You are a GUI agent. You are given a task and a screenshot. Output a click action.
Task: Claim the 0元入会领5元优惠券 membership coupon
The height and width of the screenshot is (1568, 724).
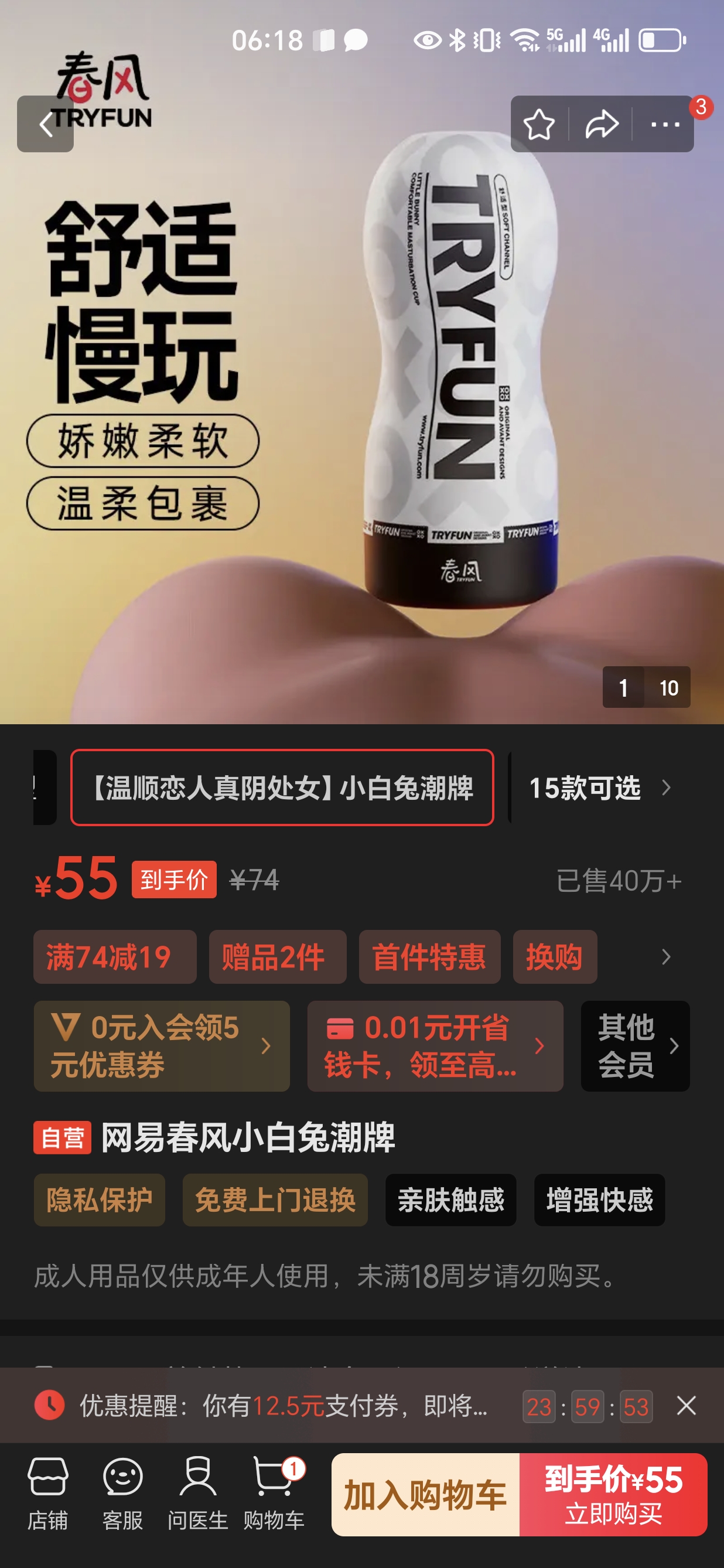161,1046
